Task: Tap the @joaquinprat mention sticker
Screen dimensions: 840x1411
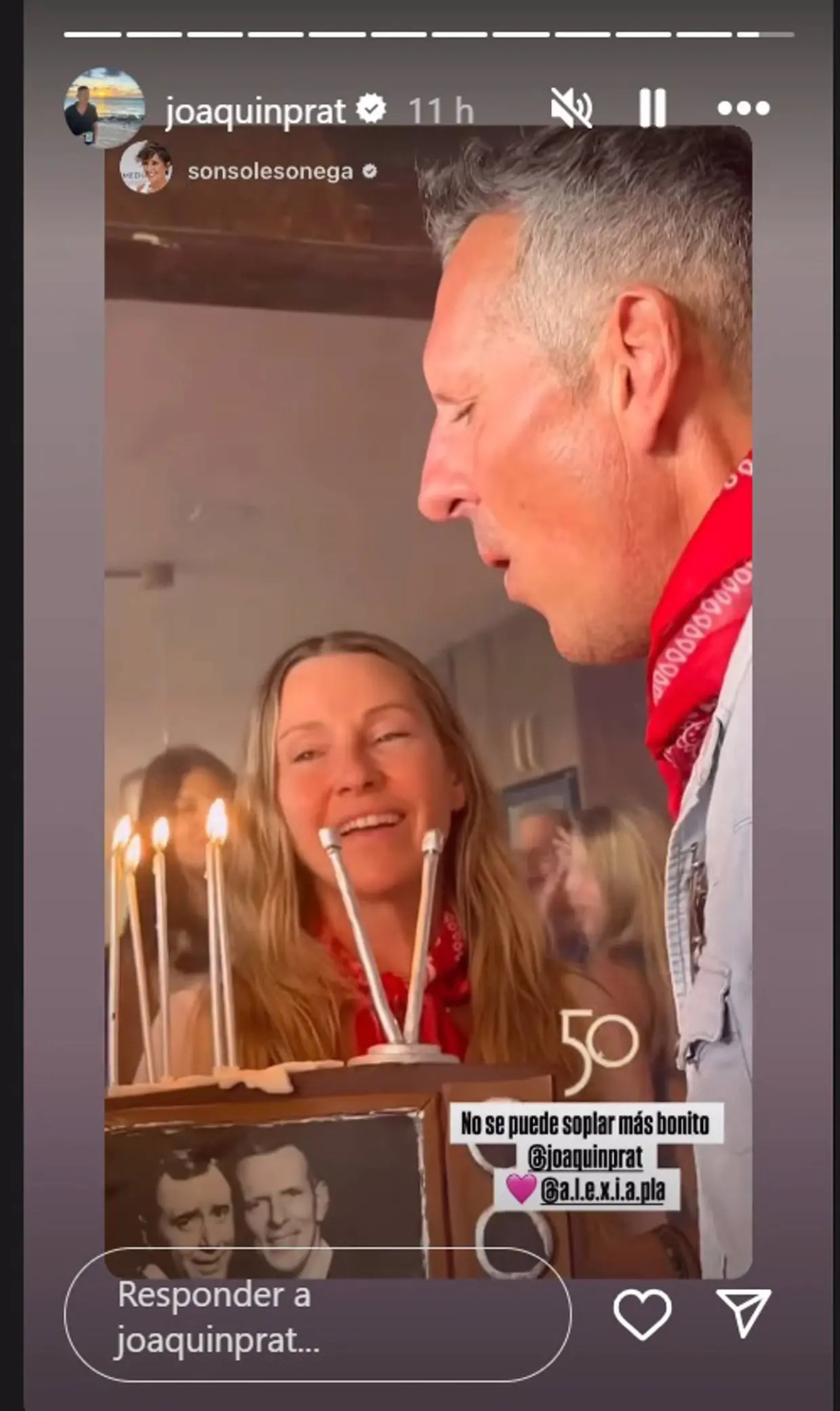Action: (585, 1157)
